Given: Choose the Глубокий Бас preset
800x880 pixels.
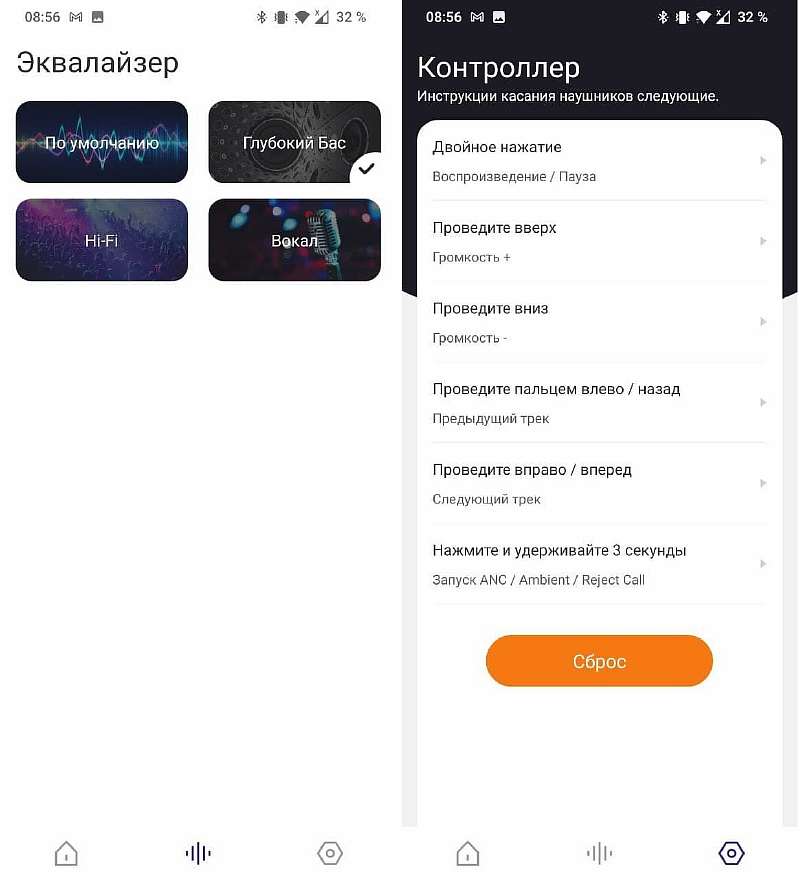Looking at the screenshot, I should tap(294, 142).
